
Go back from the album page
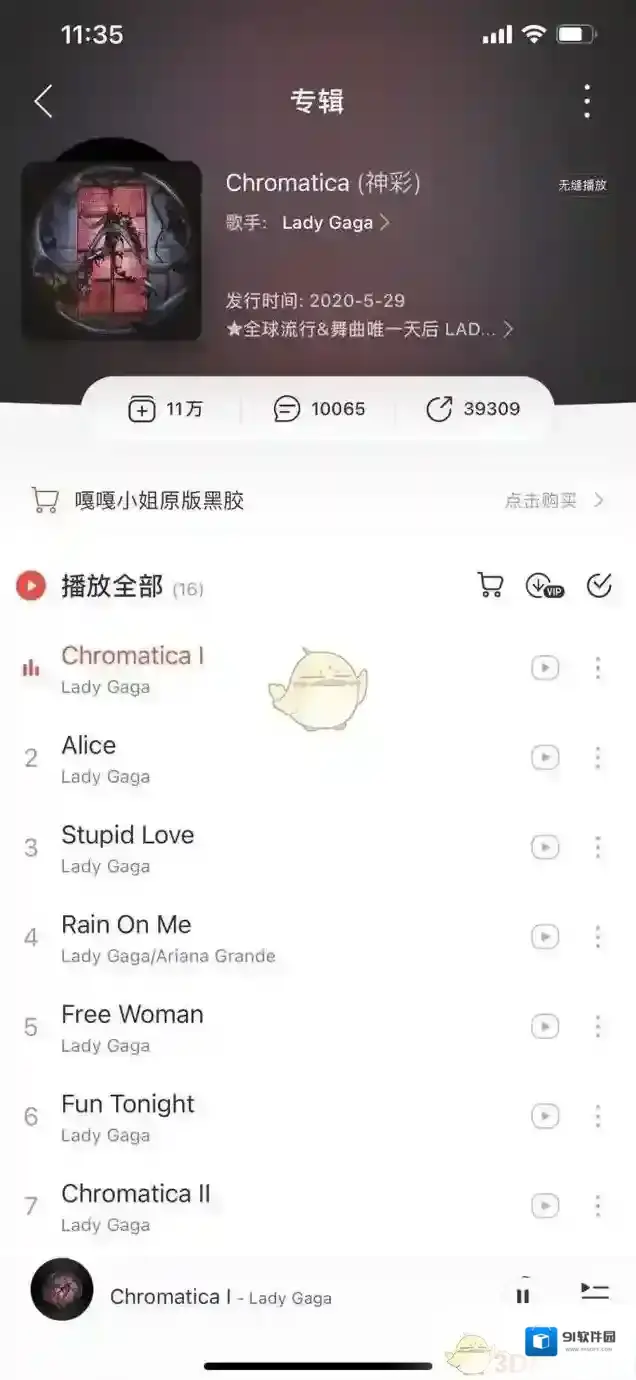pyautogui.click(x=43, y=101)
